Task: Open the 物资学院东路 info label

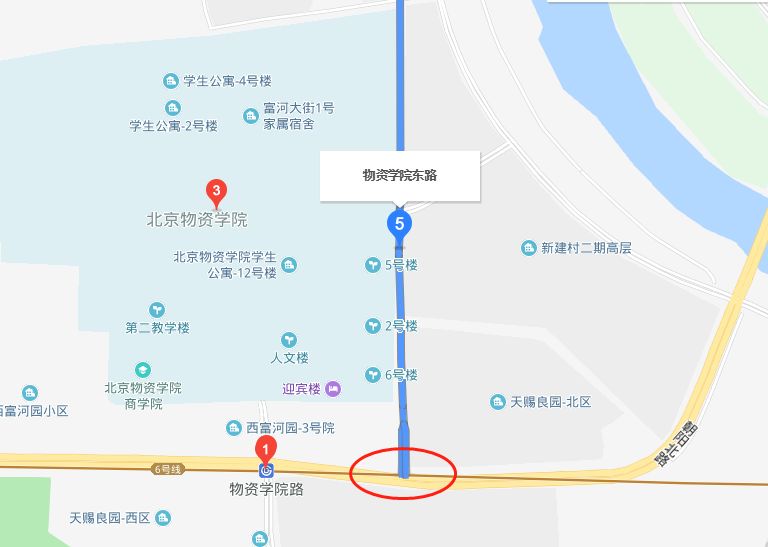Action: pyautogui.click(x=400, y=175)
